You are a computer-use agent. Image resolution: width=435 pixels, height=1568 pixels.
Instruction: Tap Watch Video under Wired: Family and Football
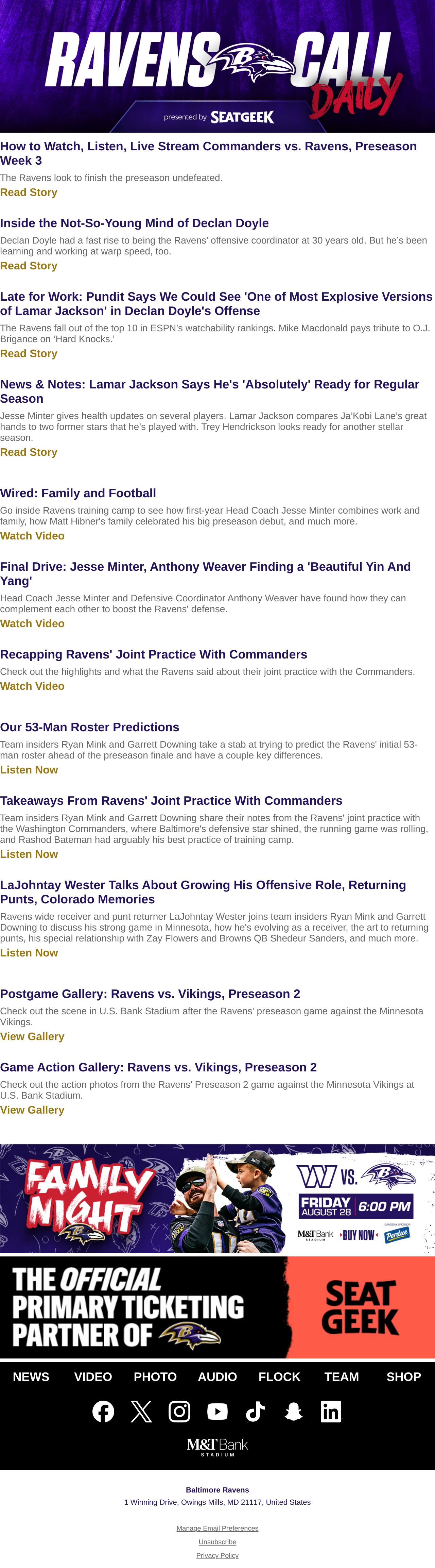pos(32,536)
